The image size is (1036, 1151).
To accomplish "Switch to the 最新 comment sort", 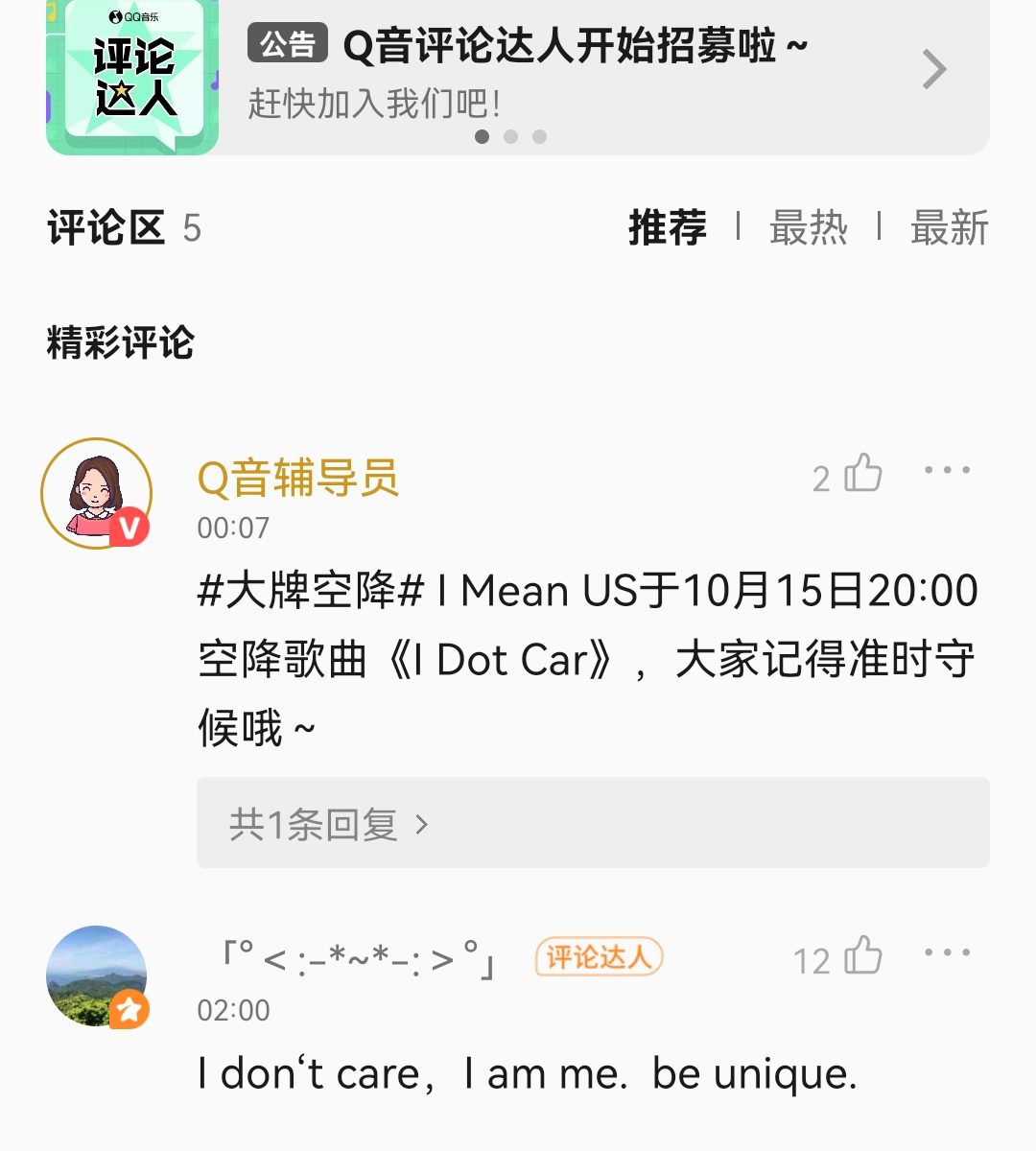I will point(949,228).
